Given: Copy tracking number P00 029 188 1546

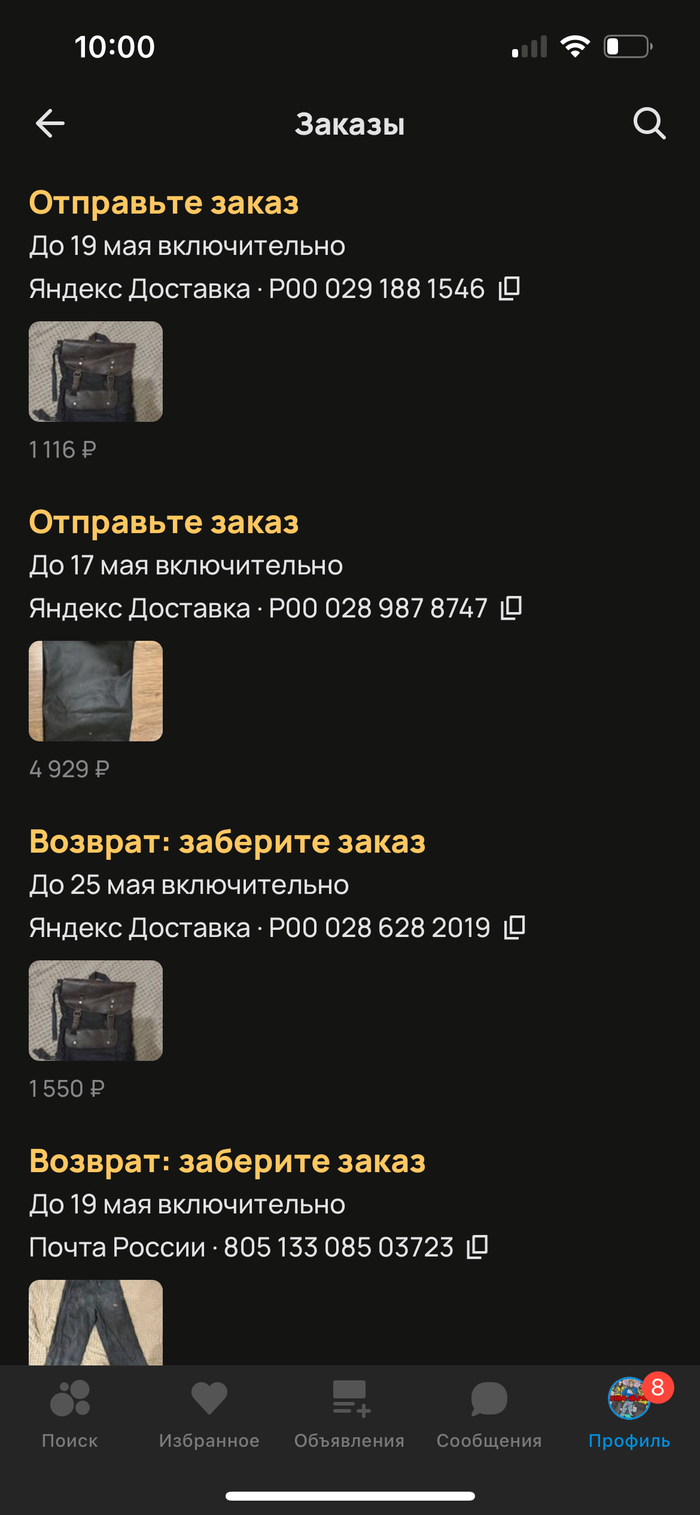Looking at the screenshot, I should 509,289.
